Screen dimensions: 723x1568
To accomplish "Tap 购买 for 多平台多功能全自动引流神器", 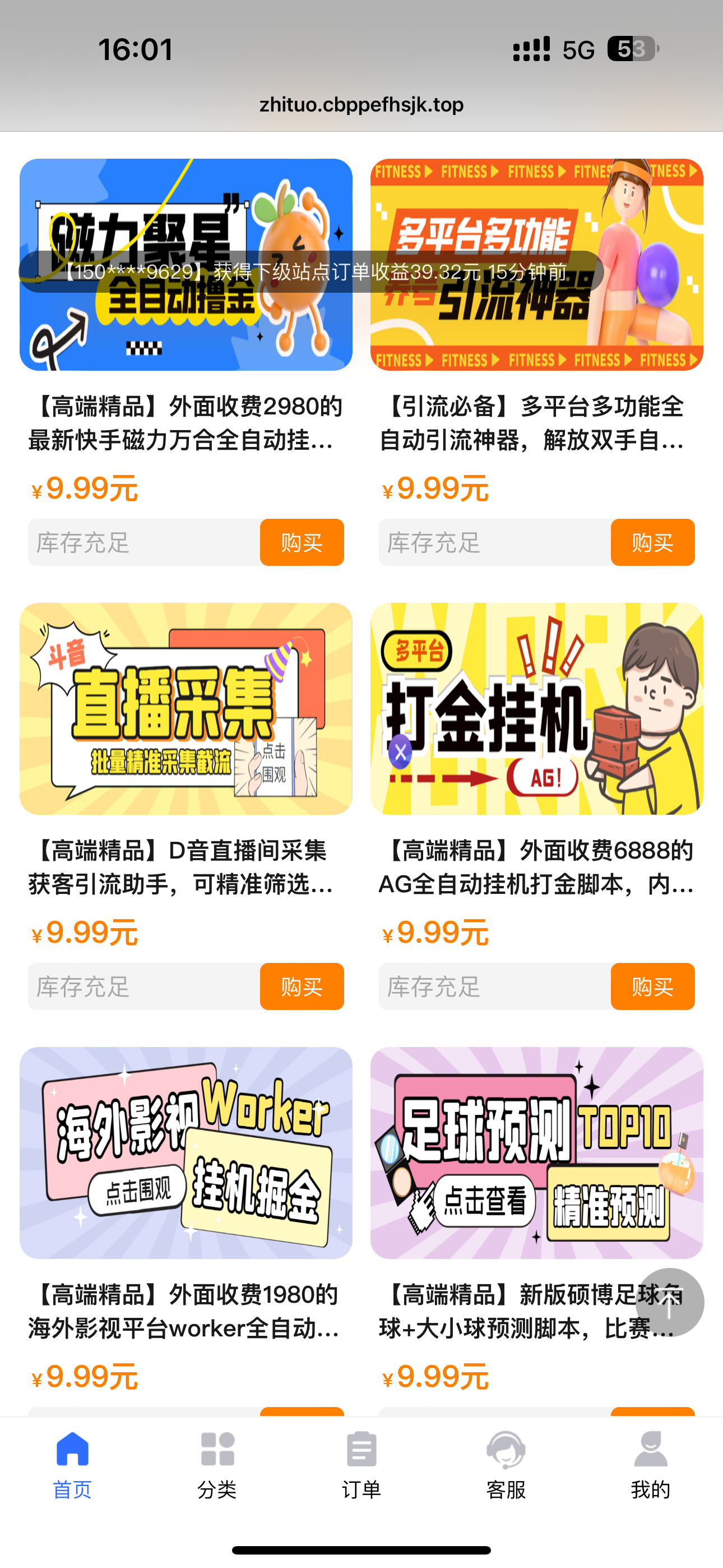I will pos(652,542).
